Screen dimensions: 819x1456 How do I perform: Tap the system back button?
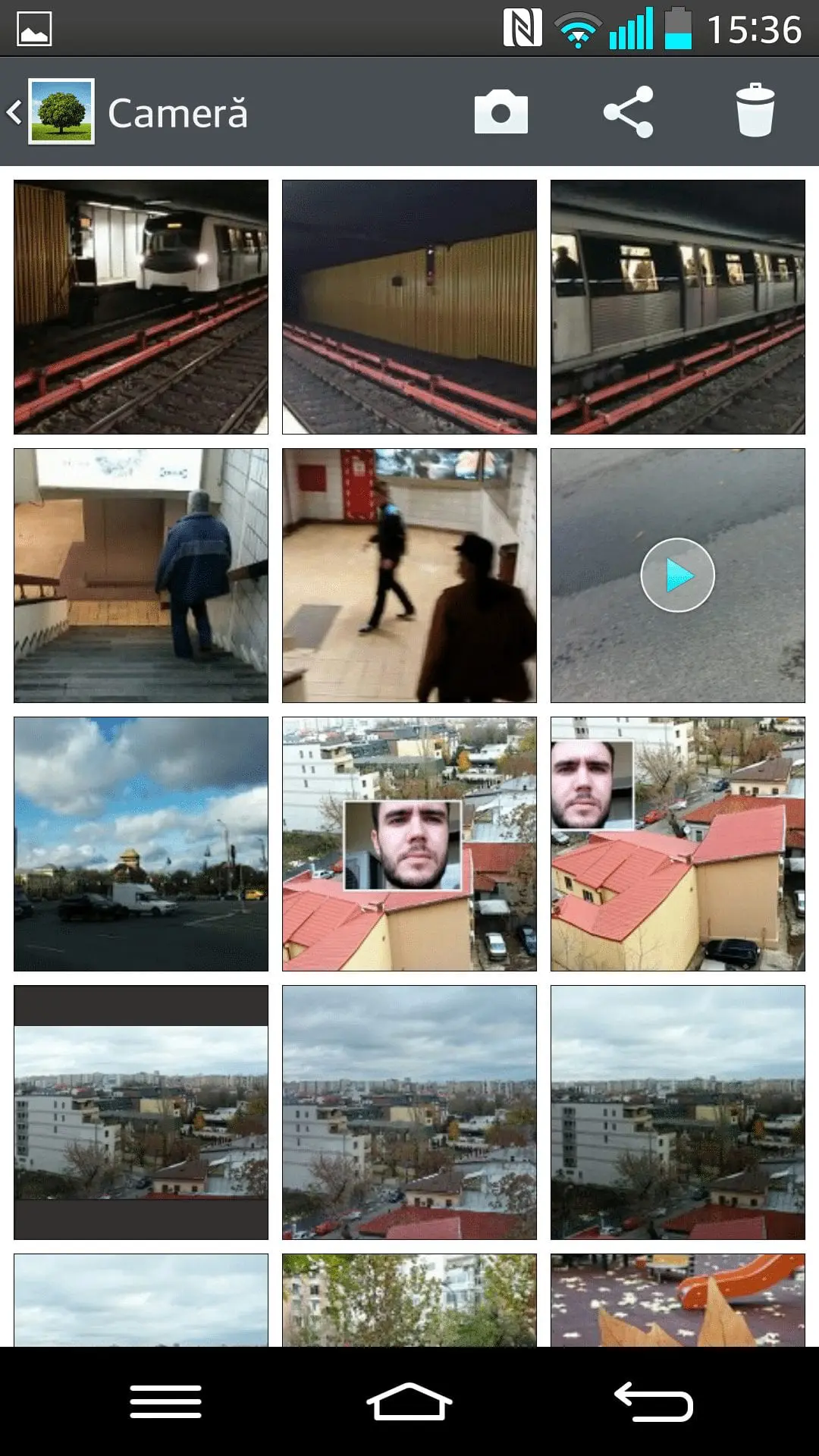coord(654,1401)
